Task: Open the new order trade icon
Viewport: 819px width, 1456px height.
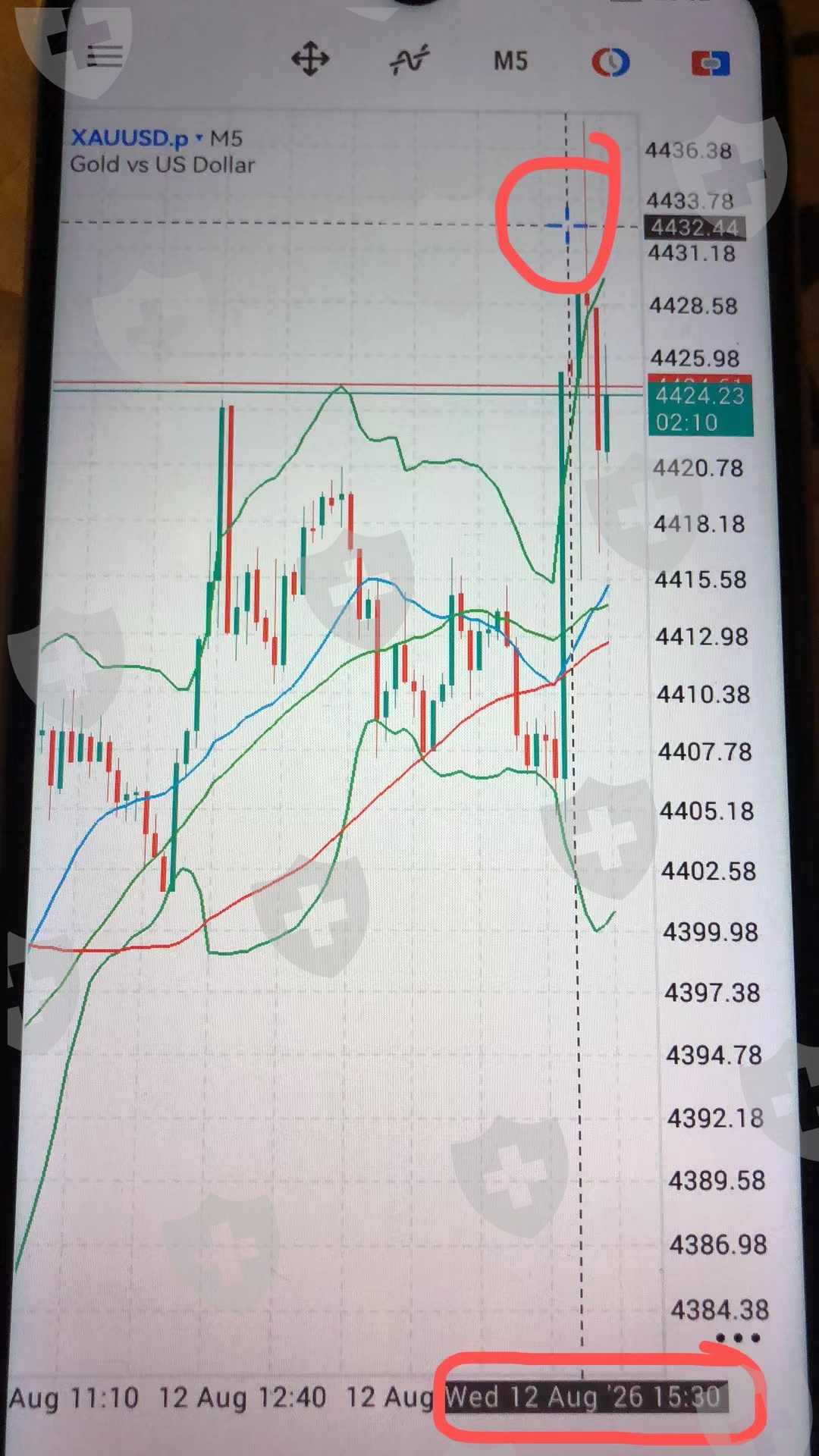Action: click(x=711, y=64)
